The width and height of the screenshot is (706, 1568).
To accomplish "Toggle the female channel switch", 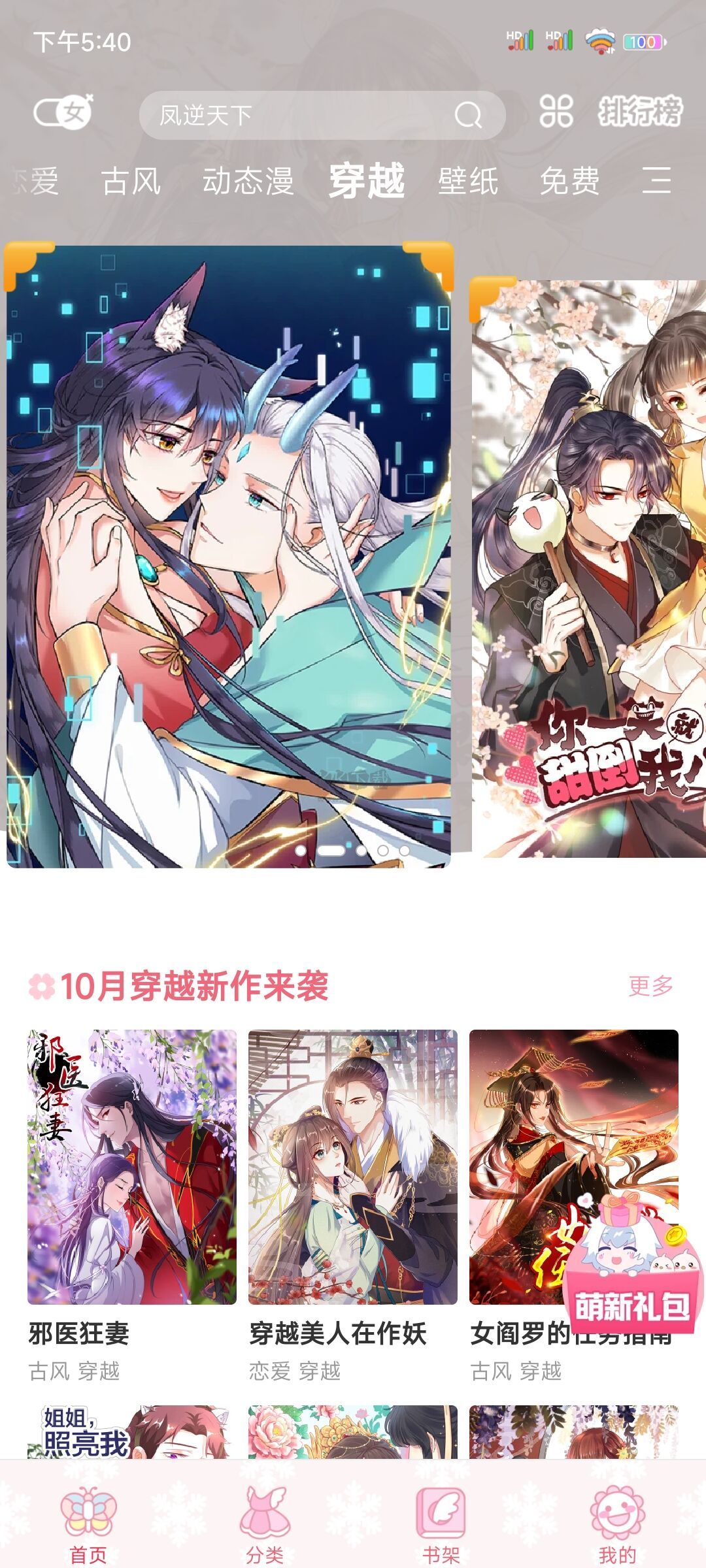I will point(63,112).
